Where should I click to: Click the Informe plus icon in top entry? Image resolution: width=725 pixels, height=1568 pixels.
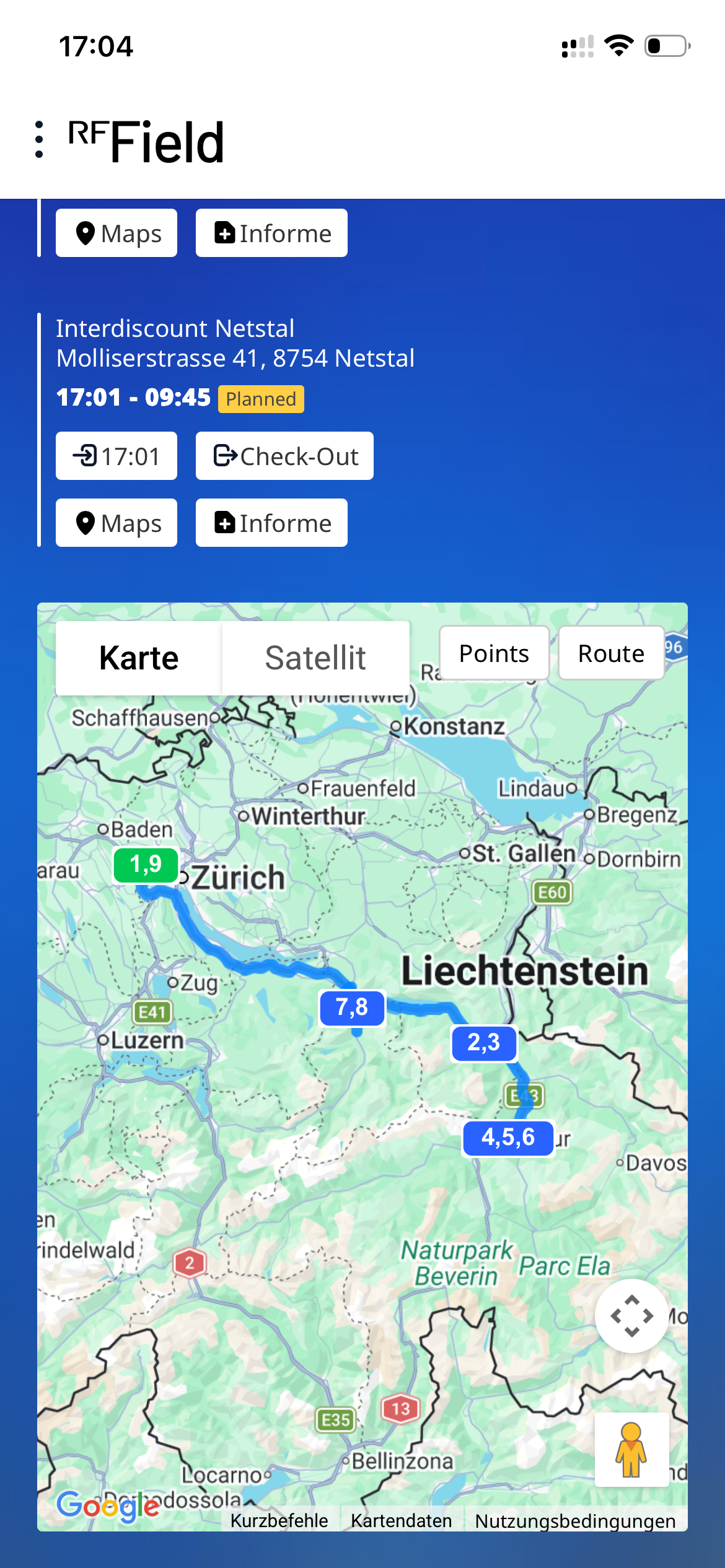point(224,233)
